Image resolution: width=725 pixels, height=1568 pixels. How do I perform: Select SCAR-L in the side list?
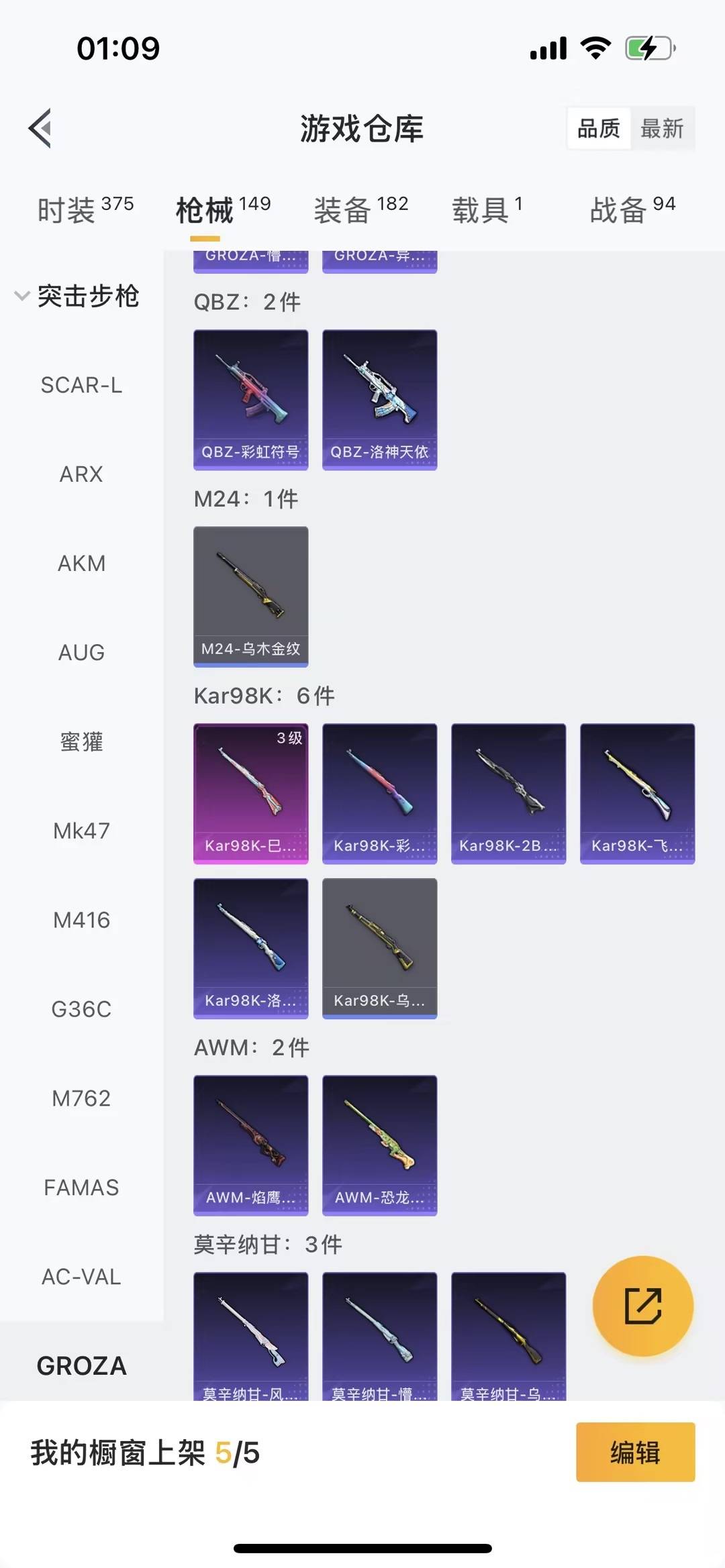pyautogui.click(x=81, y=385)
